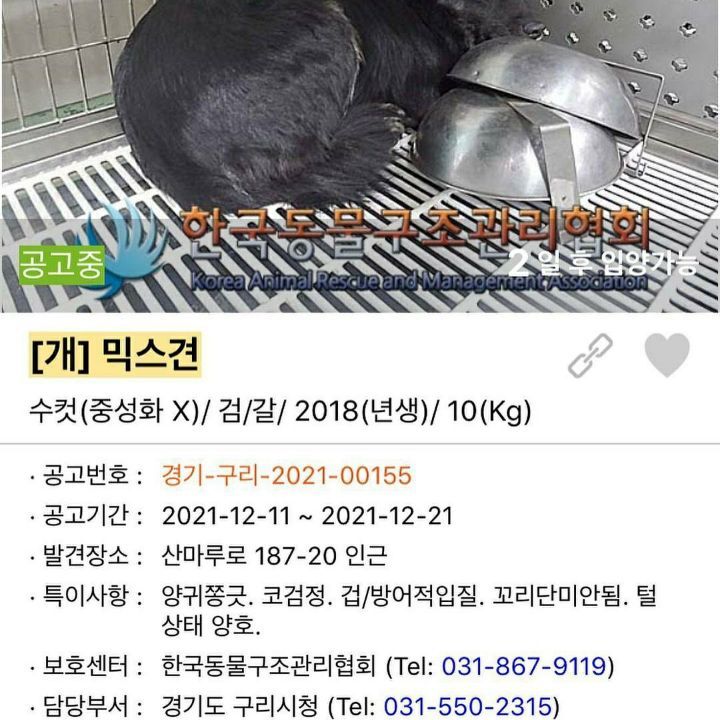Favorite this dog with the heart icon

(x=667, y=355)
